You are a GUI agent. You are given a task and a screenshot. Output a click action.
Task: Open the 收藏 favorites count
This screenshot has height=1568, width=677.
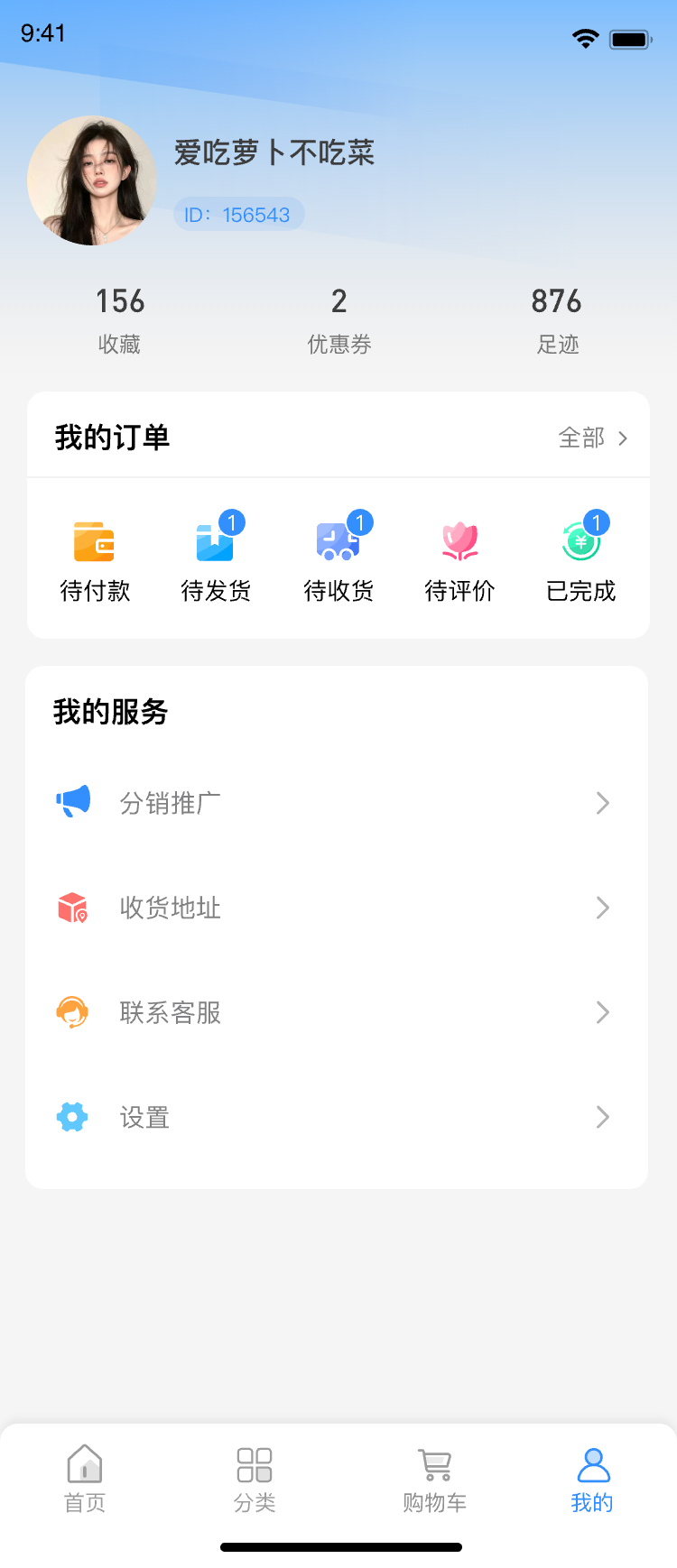click(119, 319)
